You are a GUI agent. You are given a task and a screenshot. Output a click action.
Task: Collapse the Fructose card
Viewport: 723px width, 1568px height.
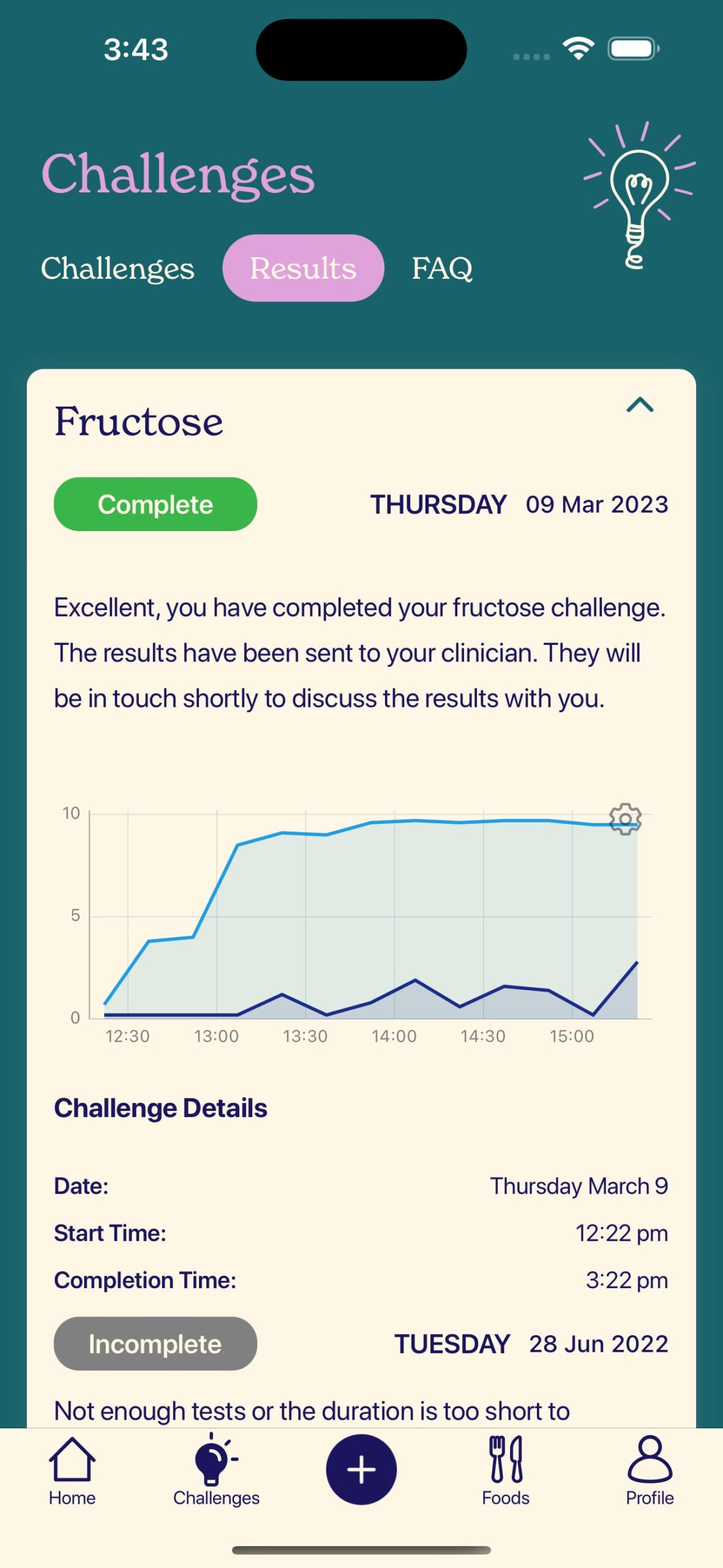pyautogui.click(x=640, y=405)
